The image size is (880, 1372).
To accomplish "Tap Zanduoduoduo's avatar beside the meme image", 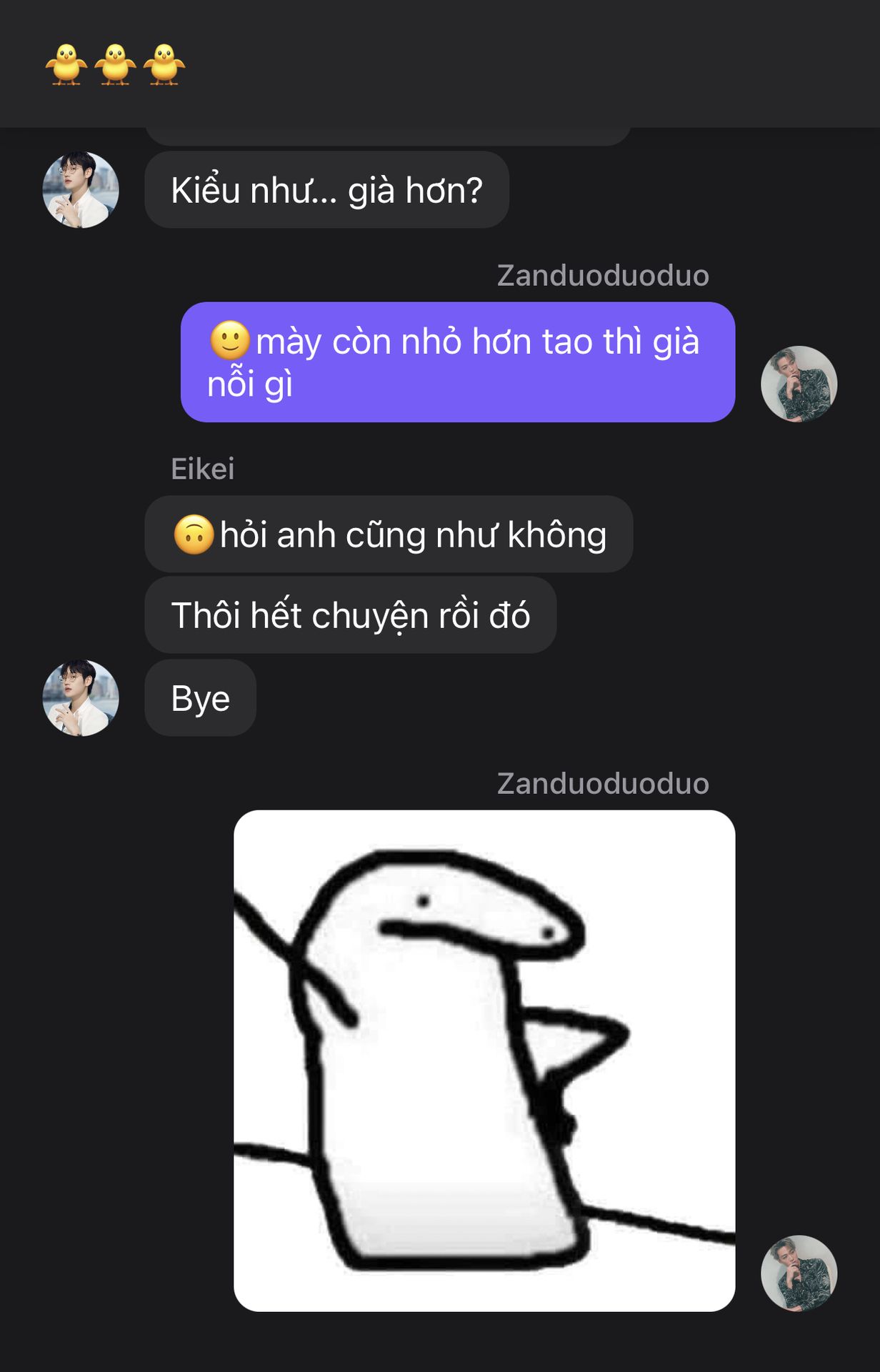I will tap(799, 1273).
